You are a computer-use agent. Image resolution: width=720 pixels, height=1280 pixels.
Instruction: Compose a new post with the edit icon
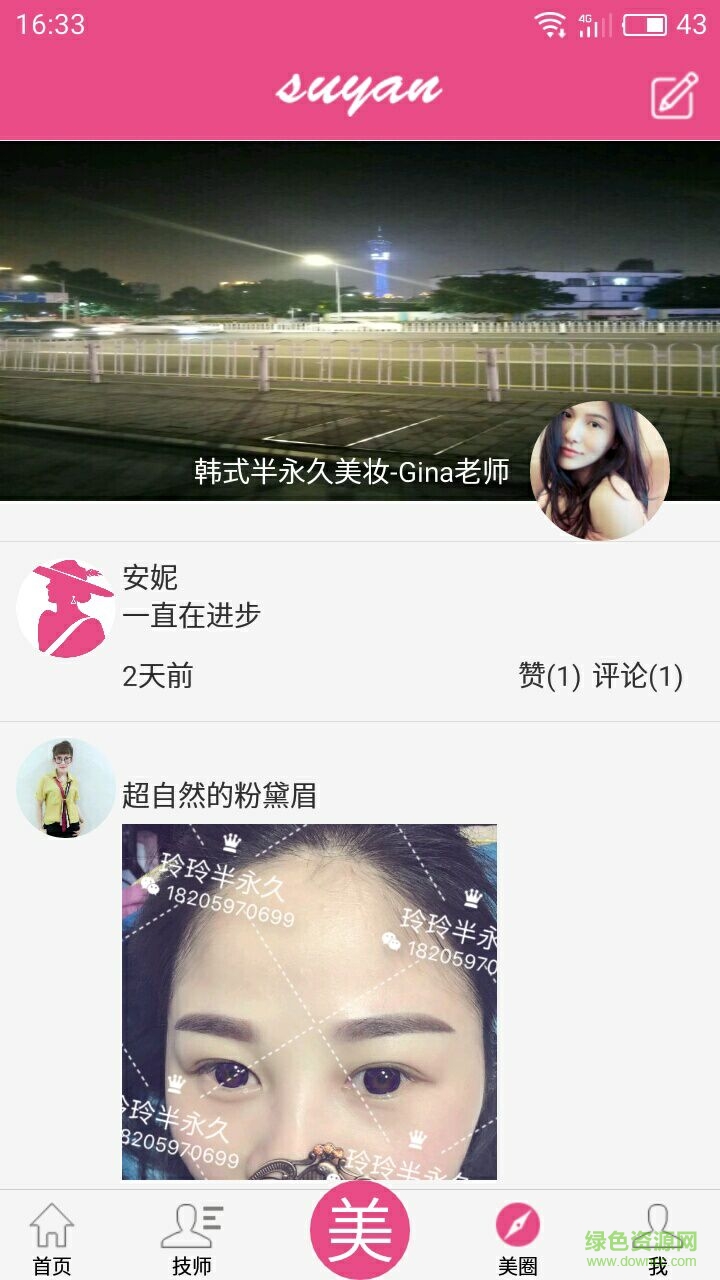[673, 96]
